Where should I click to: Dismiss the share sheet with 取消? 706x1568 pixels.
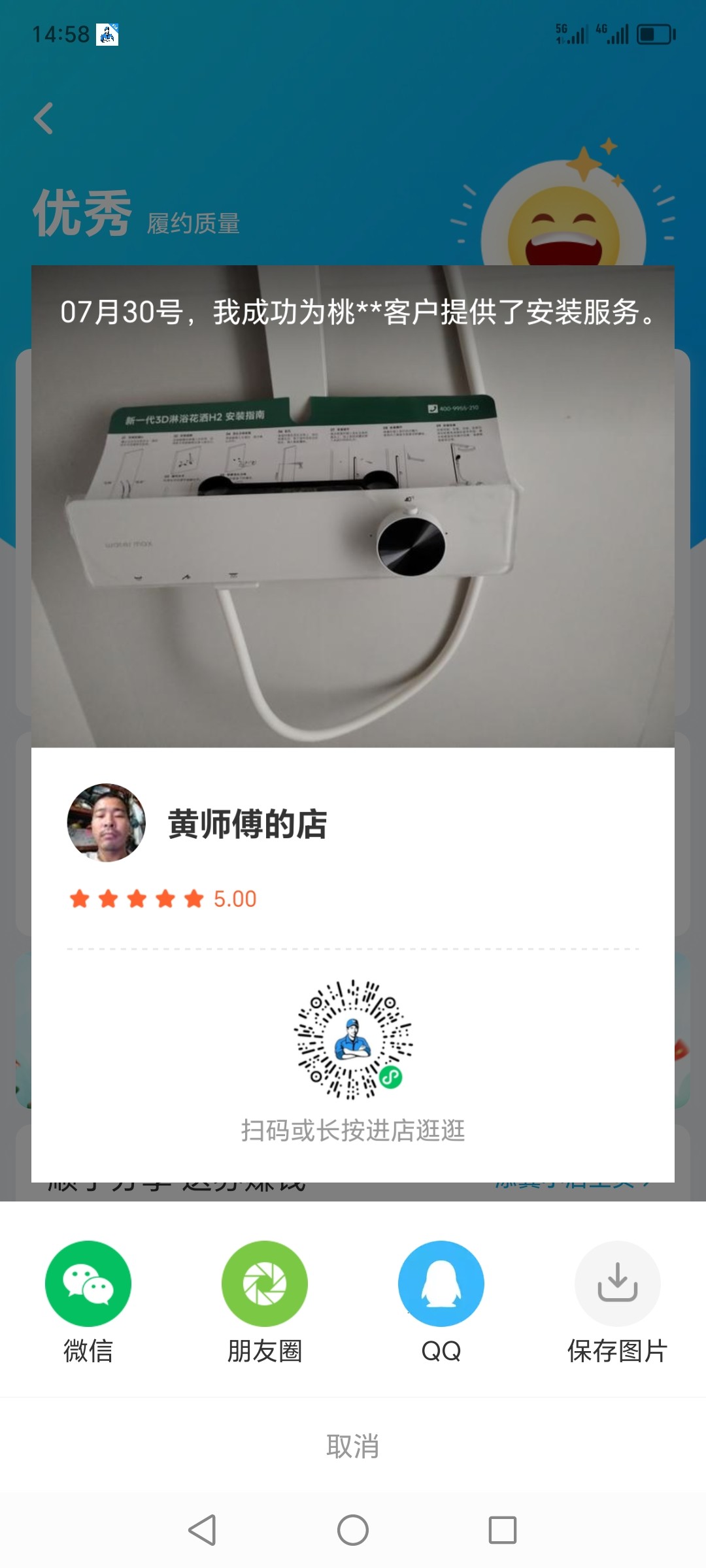[353, 1446]
